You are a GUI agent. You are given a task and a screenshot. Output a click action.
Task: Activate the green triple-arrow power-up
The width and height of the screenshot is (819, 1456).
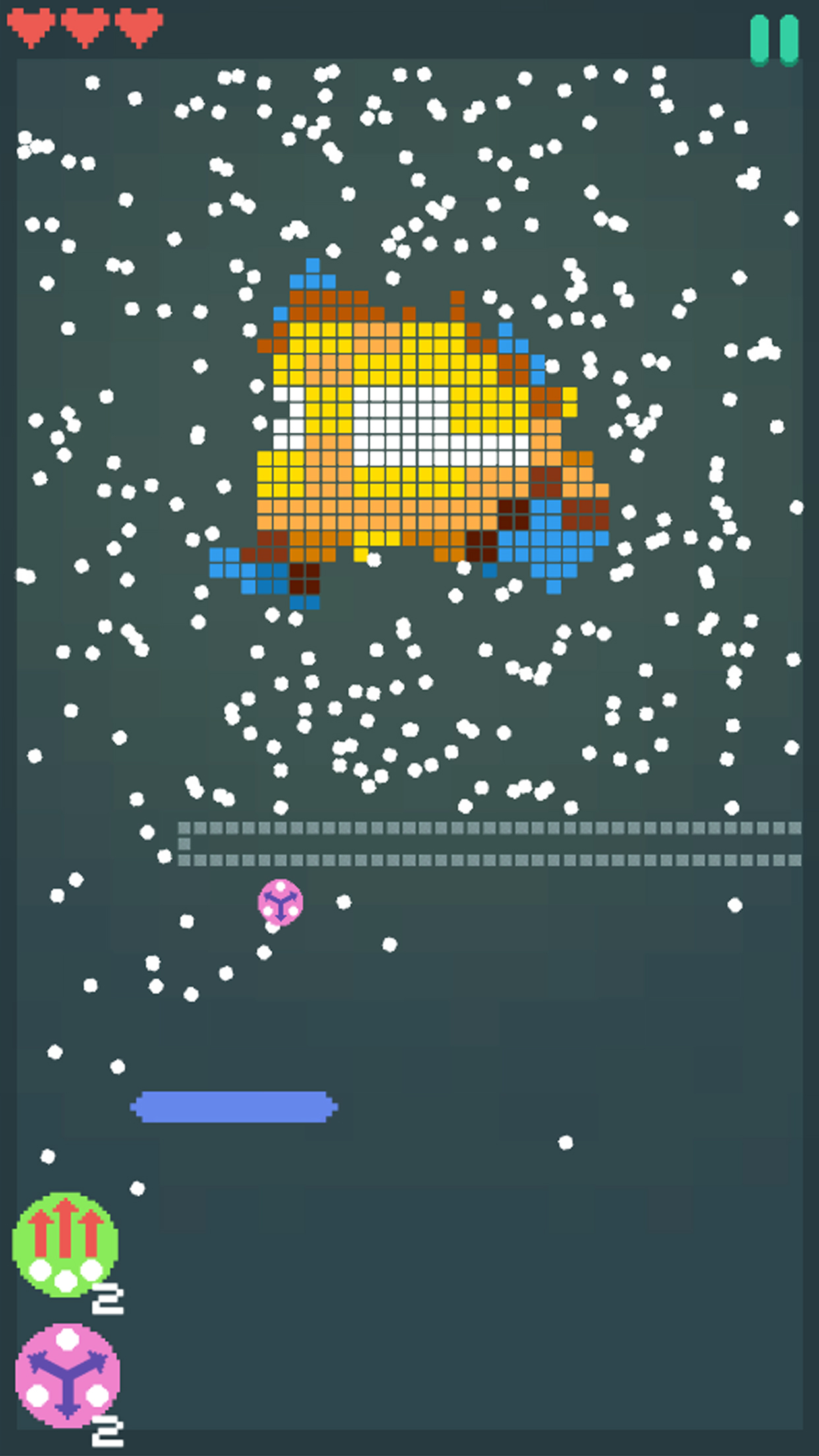65,1244
